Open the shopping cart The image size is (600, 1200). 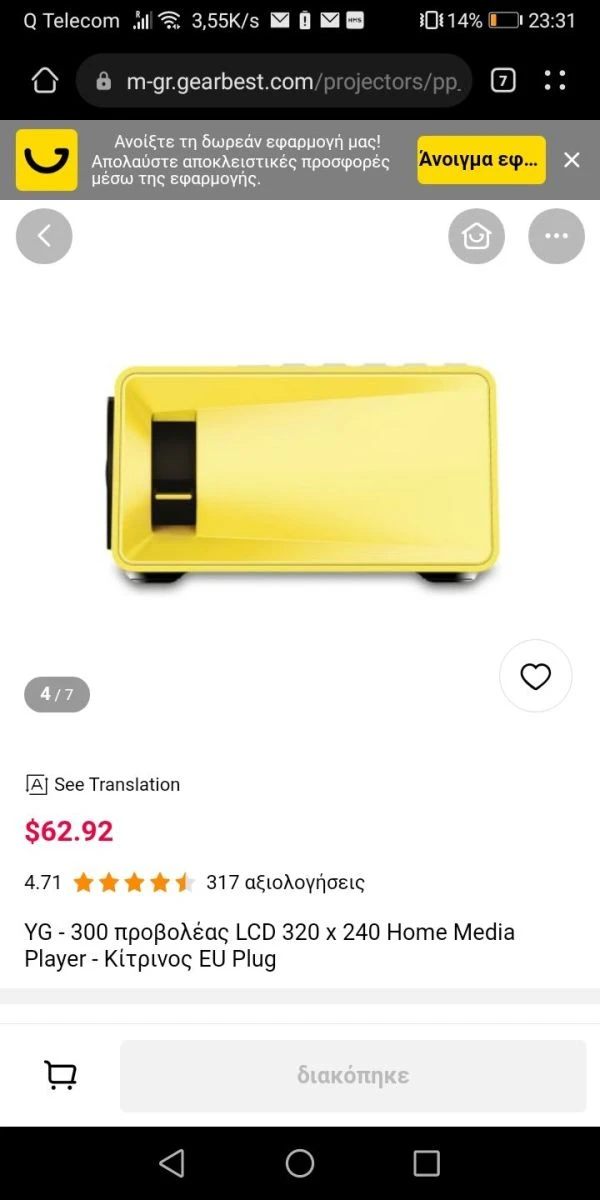click(61, 1075)
